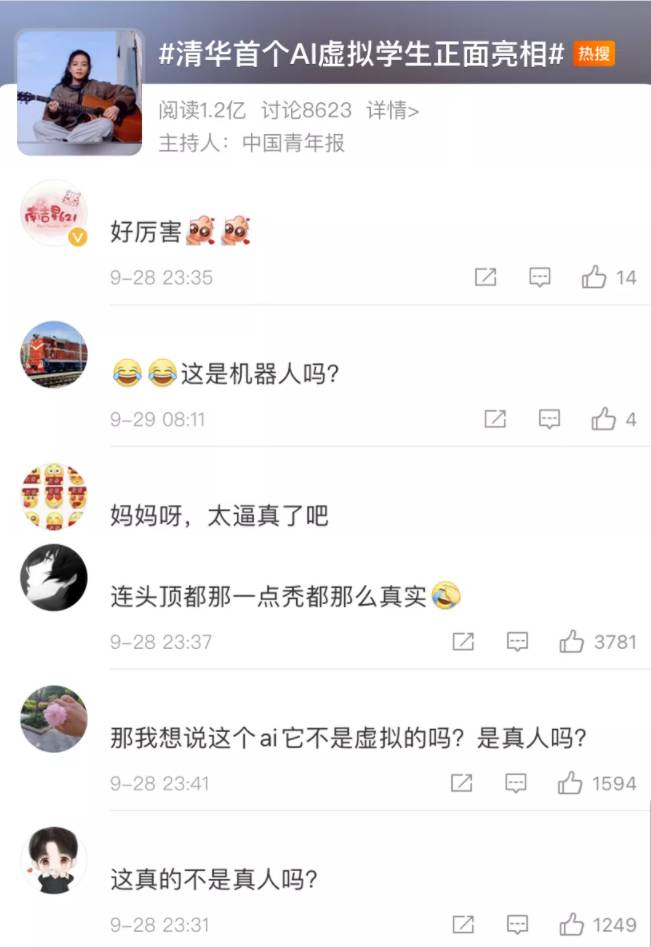Screen dimensions: 651x947
Task: Repost the comment 那我想说这个ai
Action: [x=462, y=782]
